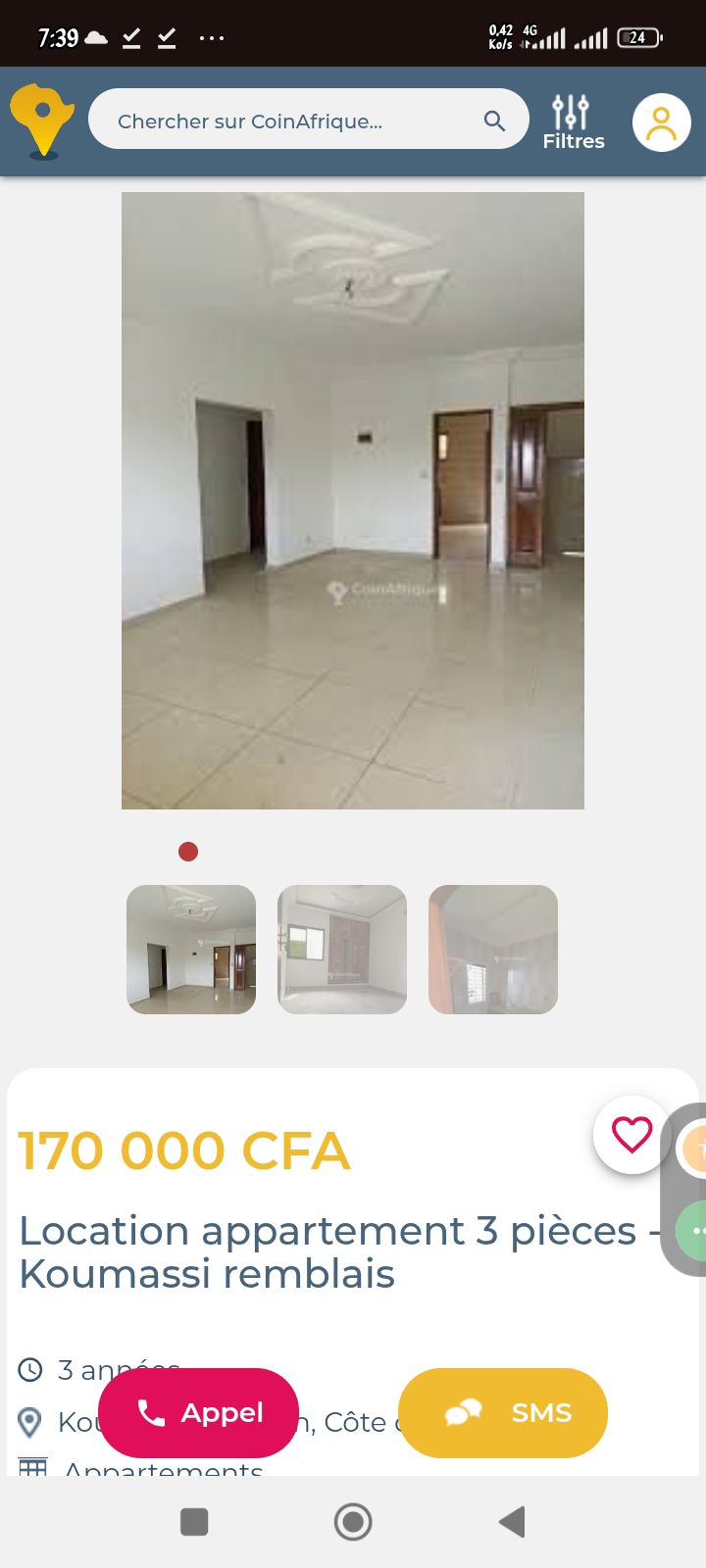Open the Filtres panel
The height and width of the screenshot is (1568, 706).
tap(573, 118)
